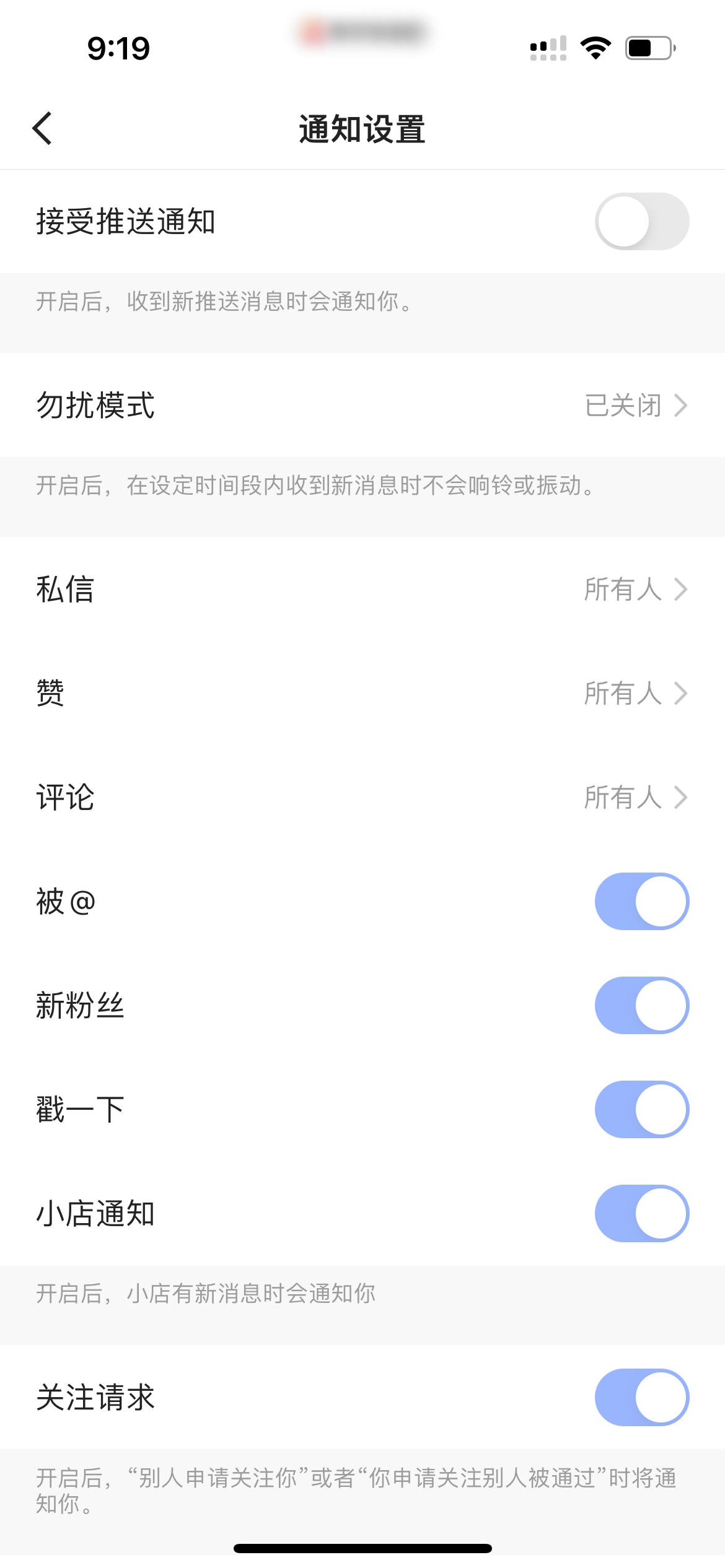Turn off 小店通知 shop notifications
725x1568 pixels.
pos(641,1213)
